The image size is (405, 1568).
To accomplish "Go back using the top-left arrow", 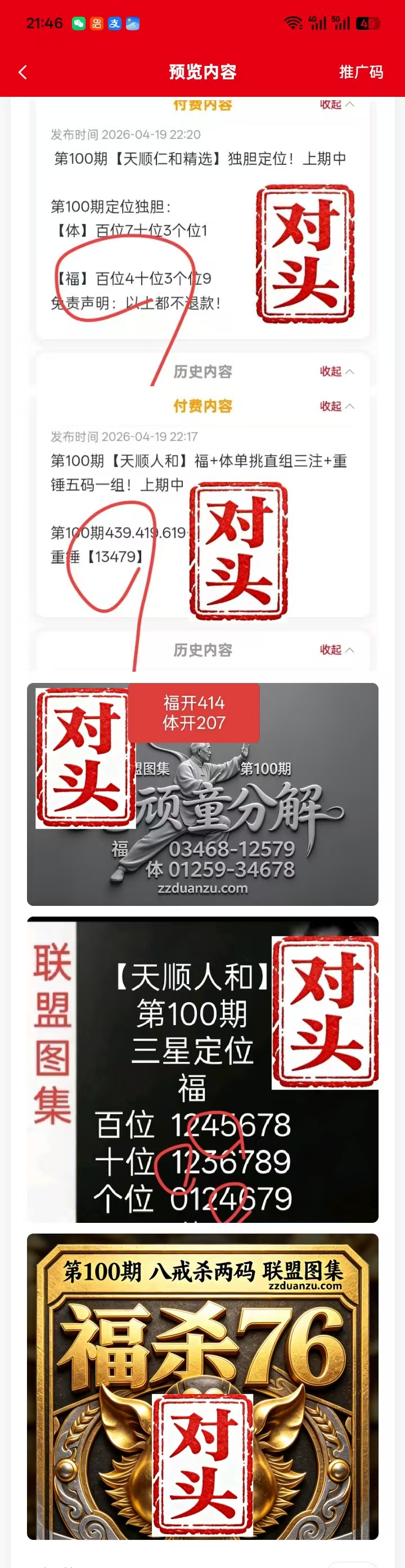I will coord(23,73).
